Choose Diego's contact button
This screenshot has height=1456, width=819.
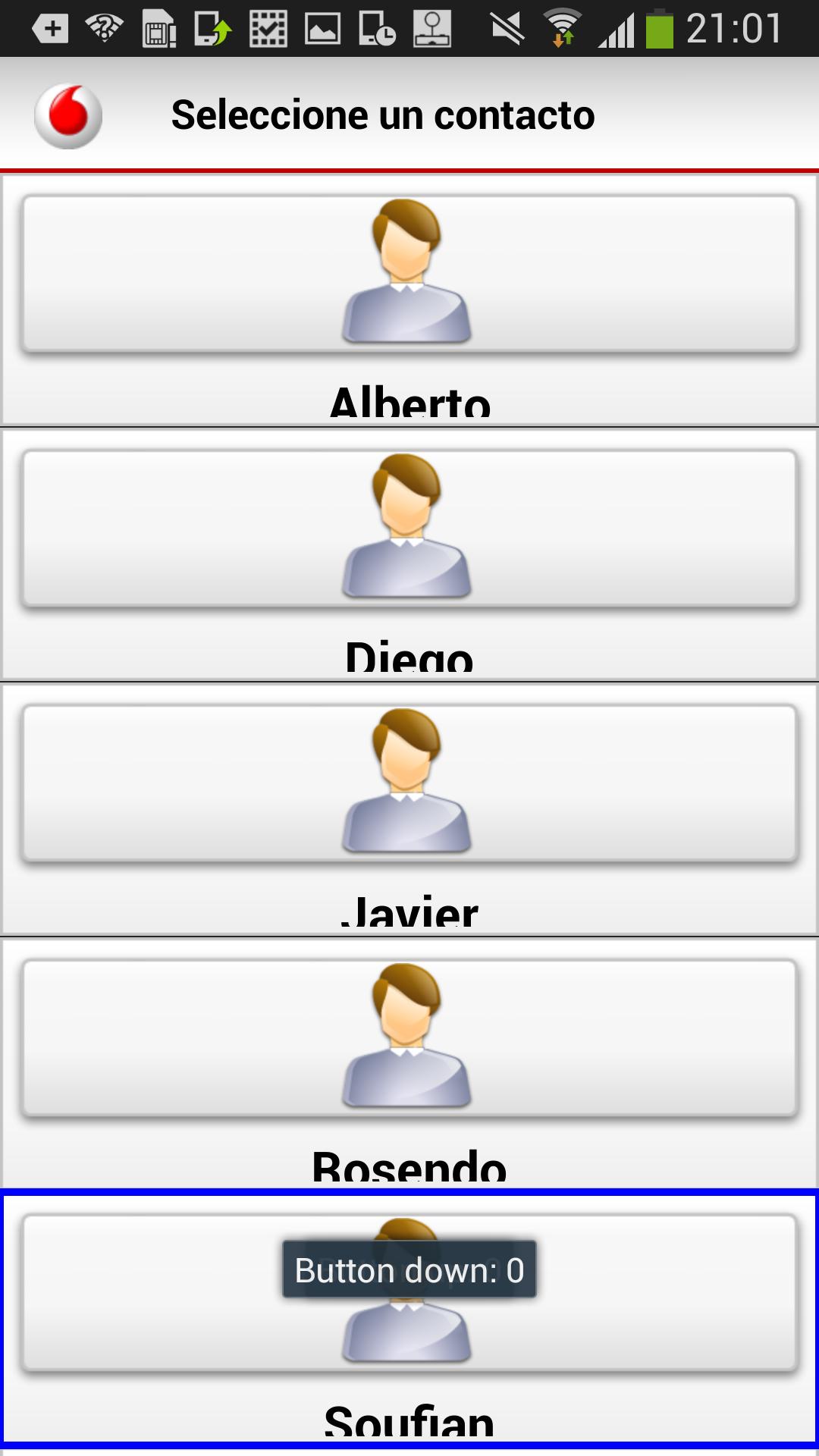pyautogui.click(x=409, y=529)
